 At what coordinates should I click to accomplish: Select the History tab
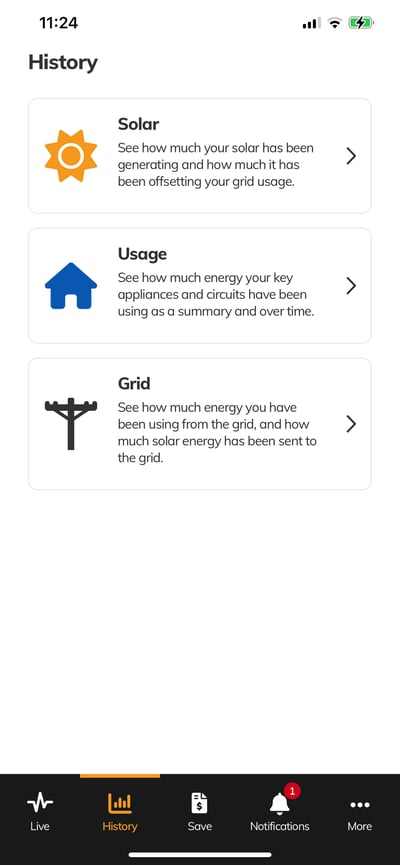120,812
